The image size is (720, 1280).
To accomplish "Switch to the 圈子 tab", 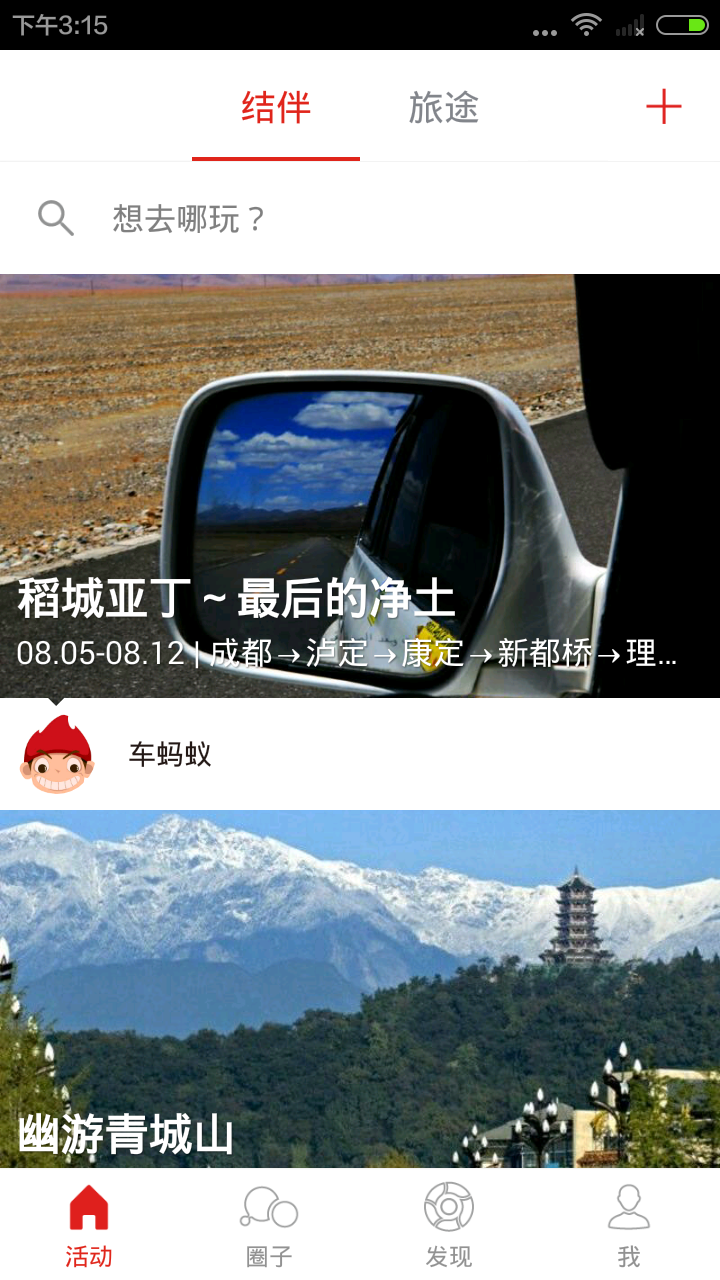I will tap(269, 1225).
